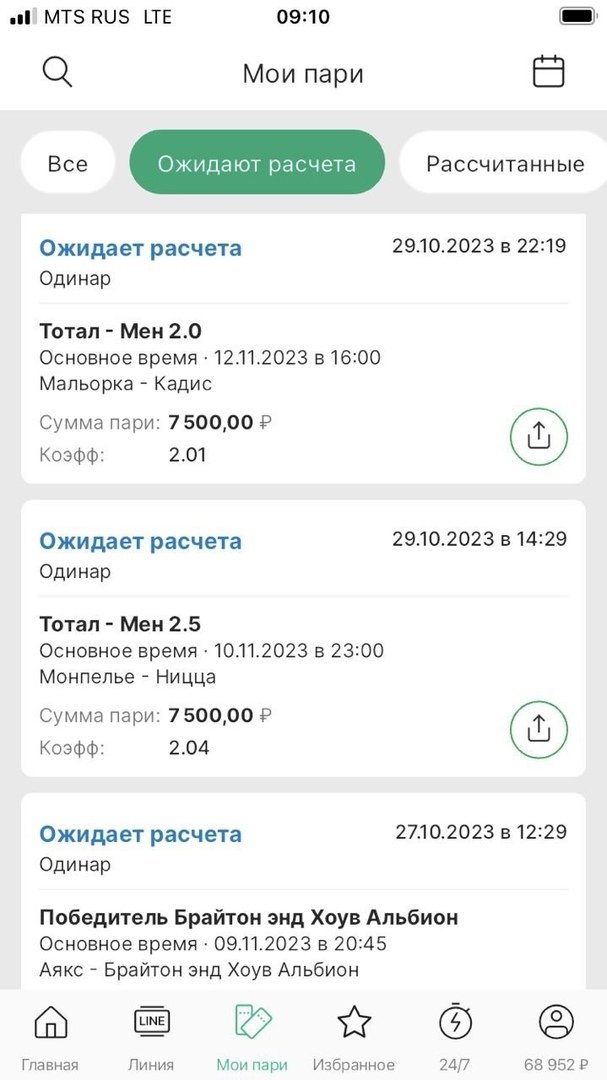Image resolution: width=607 pixels, height=1080 pixels.
Task: Switch to the 24/7 tab
Action: (x=455, y=1036)
